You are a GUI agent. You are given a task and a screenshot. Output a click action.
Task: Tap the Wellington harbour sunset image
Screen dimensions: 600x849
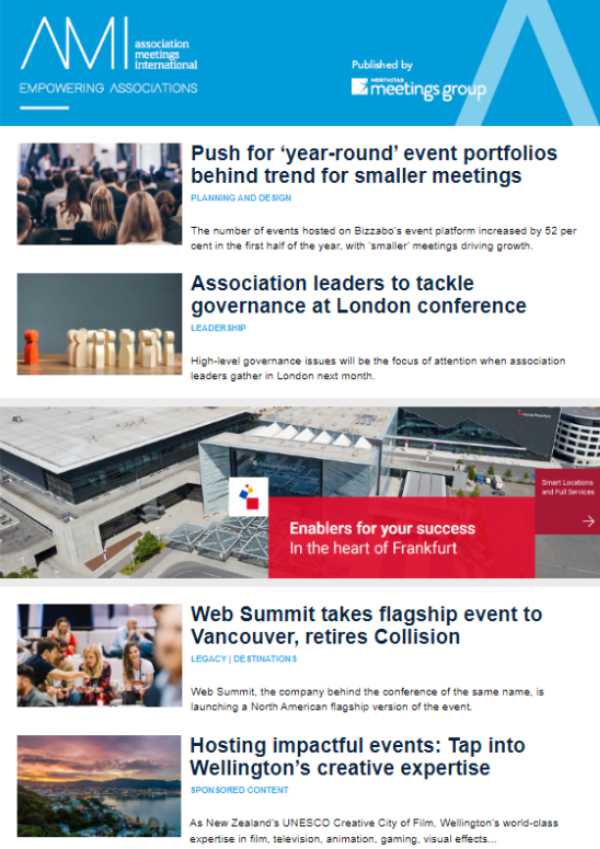coord(99,786)
